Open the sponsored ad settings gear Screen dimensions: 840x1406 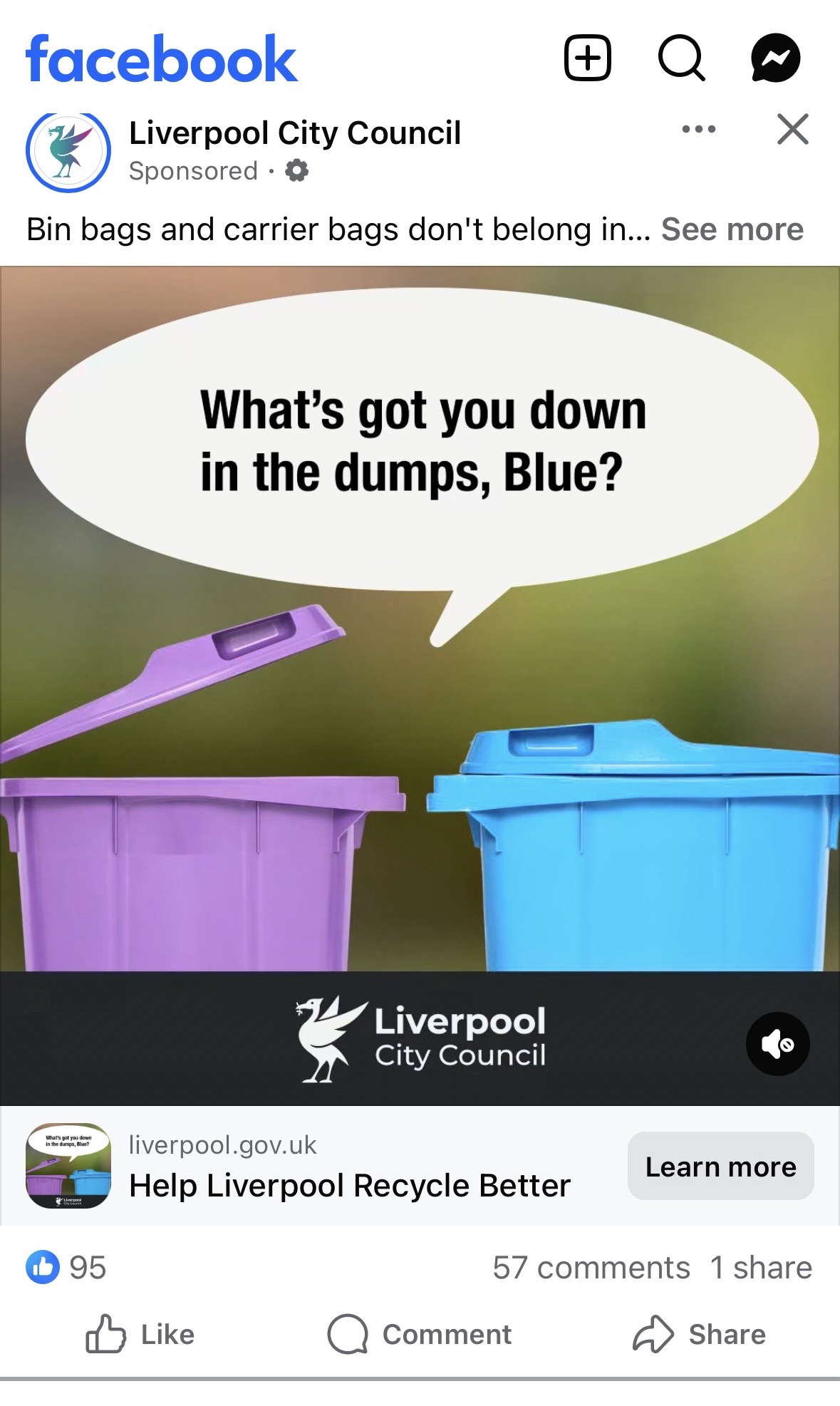tap(296, 171)
